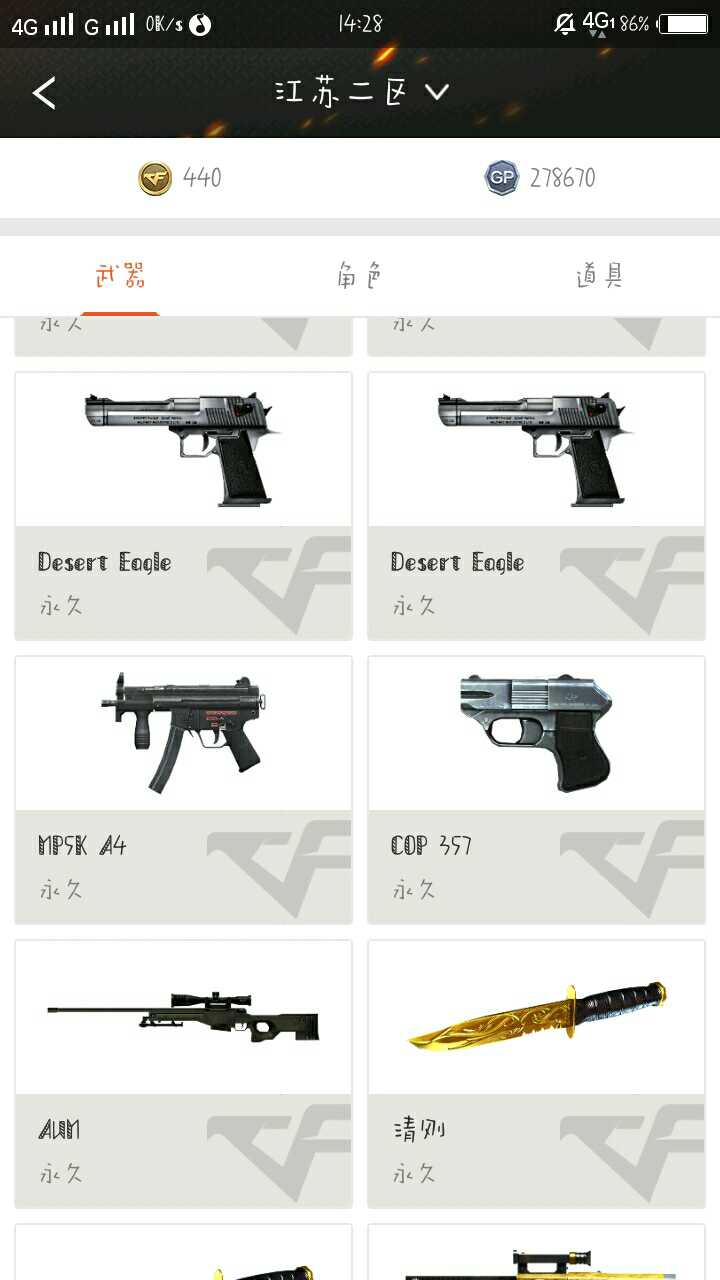View the AWM sniper rifle card
The width and height of the screenshot is (720, 1280).
click(x=184, y=1073)
